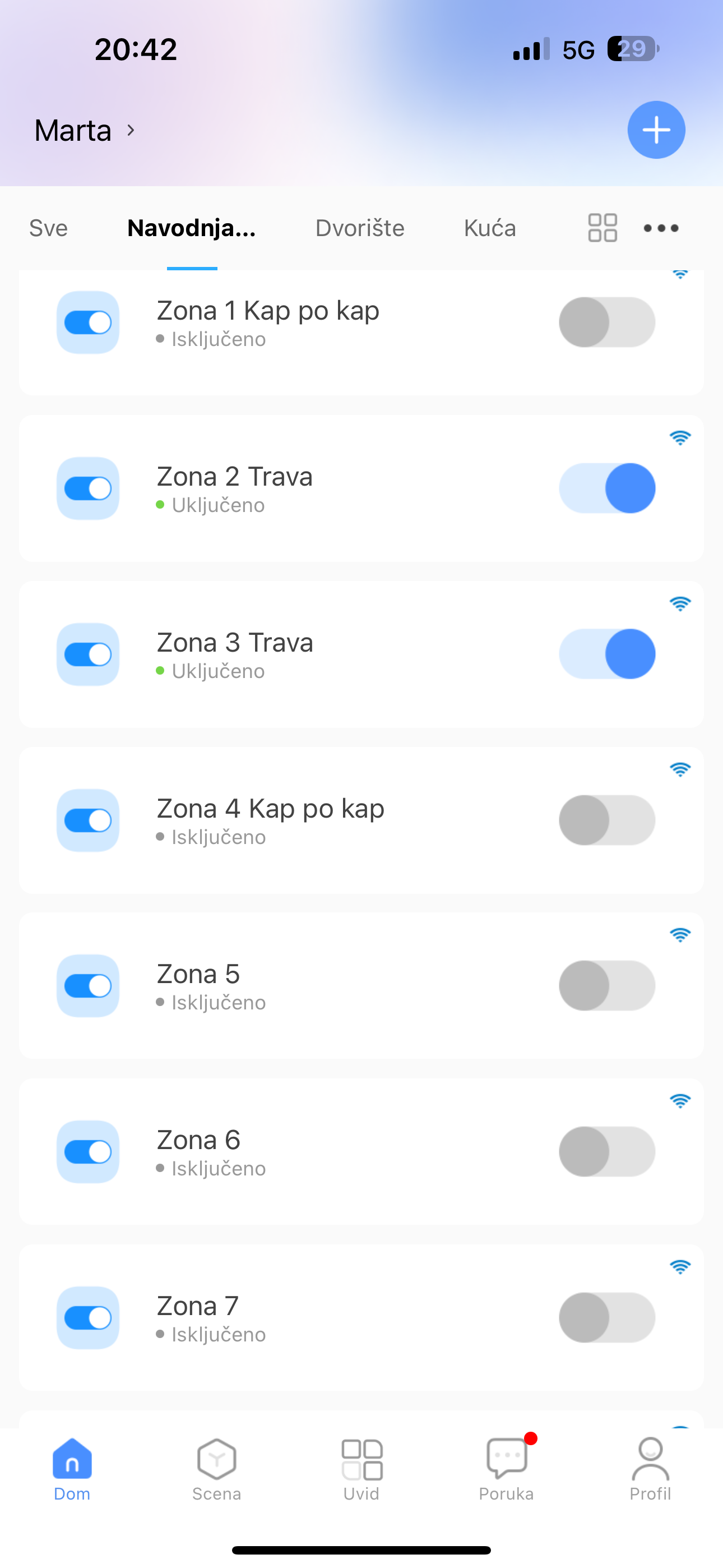The image size is (723, 1568).
Task: Toggle Zona 5 on
Action: [607, 986]
